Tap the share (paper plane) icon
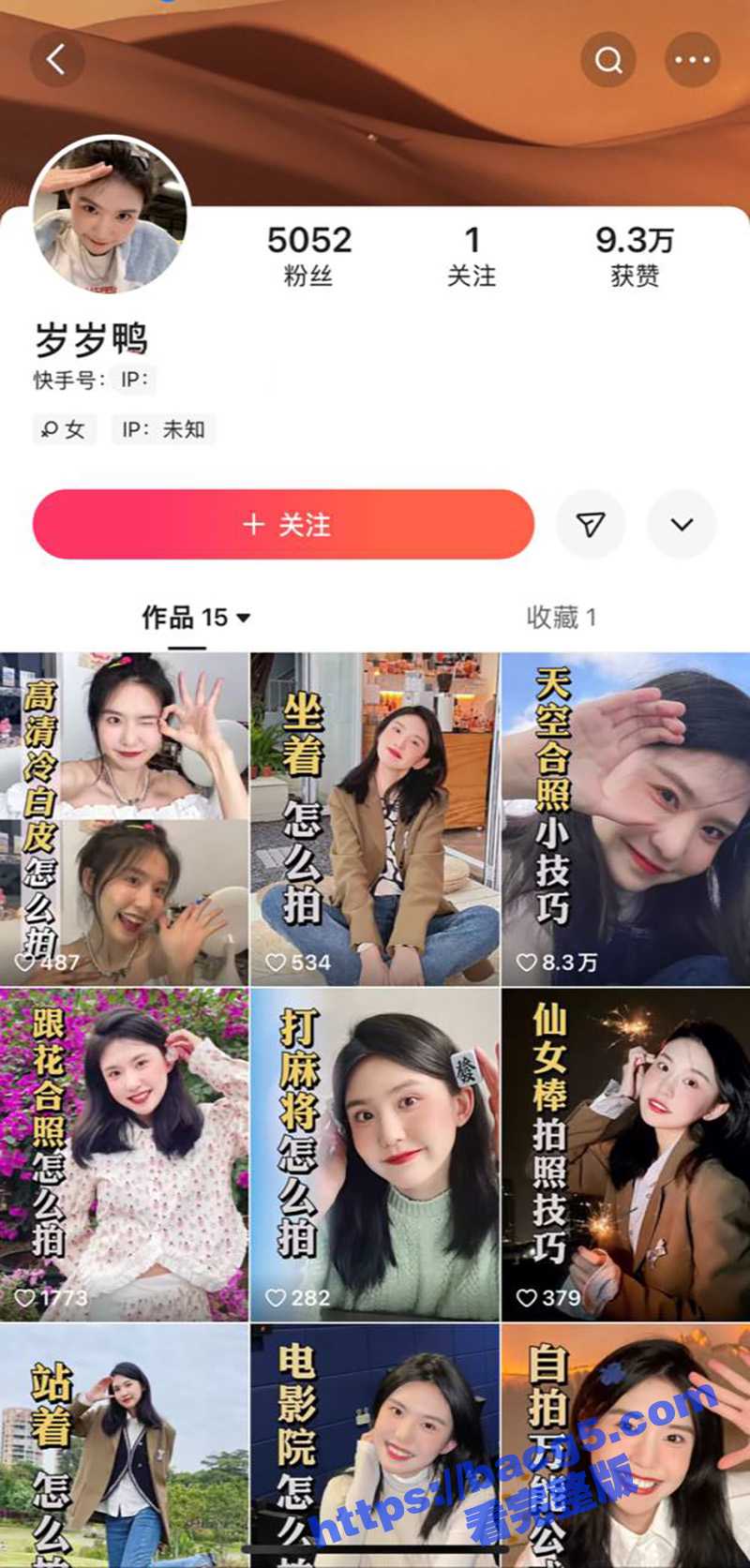The height and width of the screenshot is (1568, 750). pyautogui.click(x=591, y=524)
